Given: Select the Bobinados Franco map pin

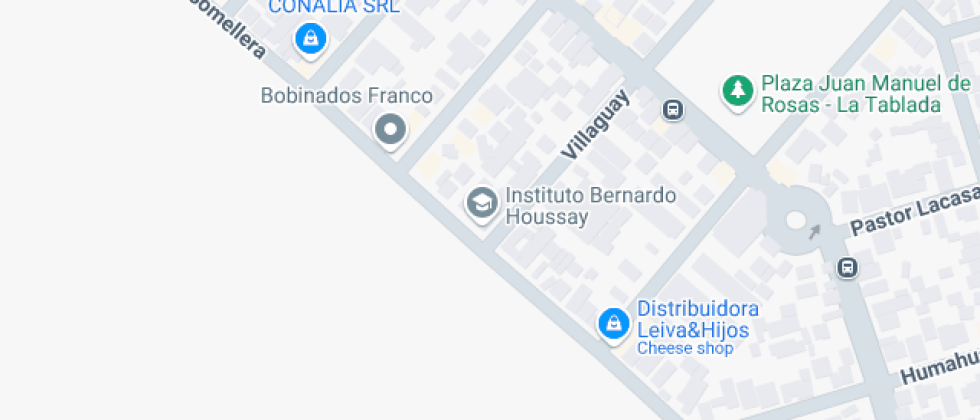Looking at the screenshot, I should point(389,129).
